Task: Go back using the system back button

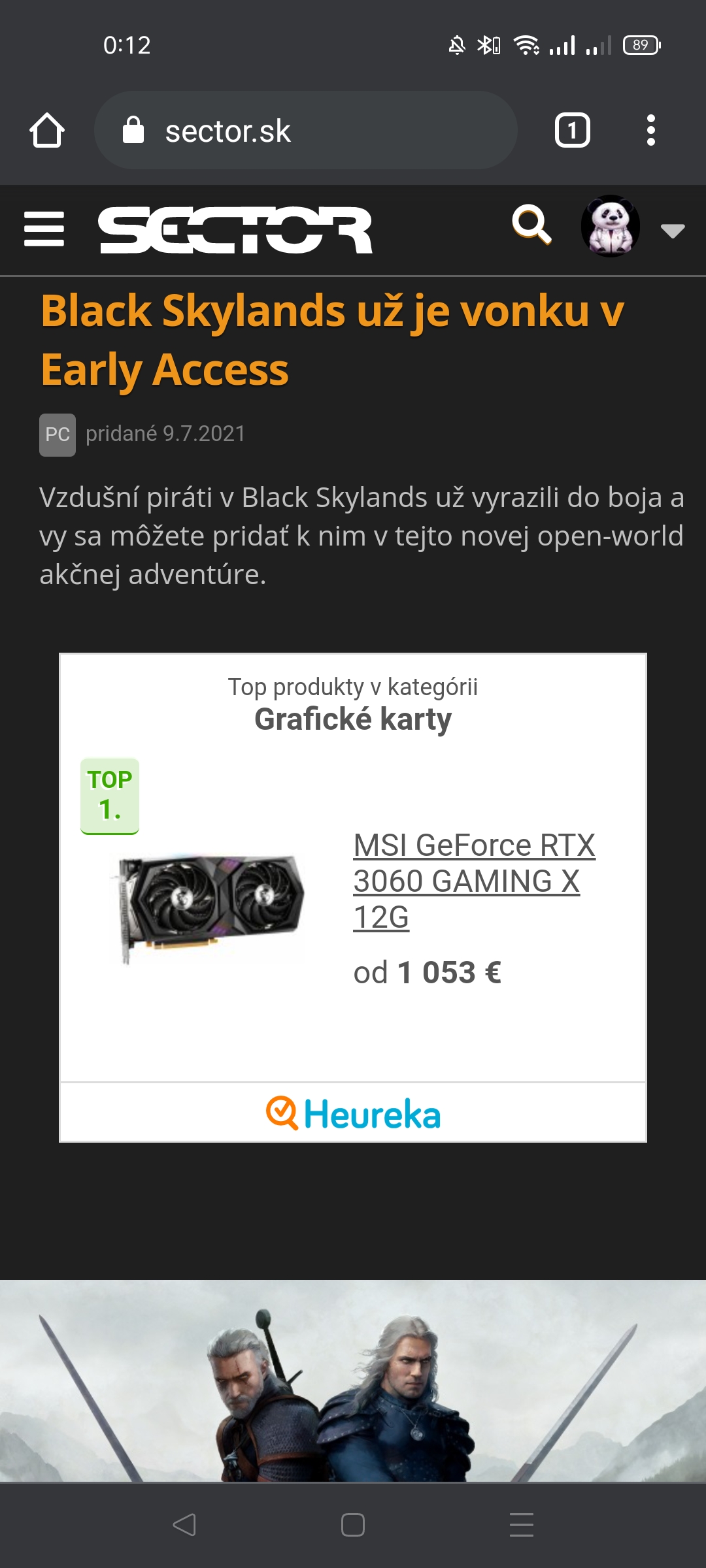Action: coord(184,1525)
